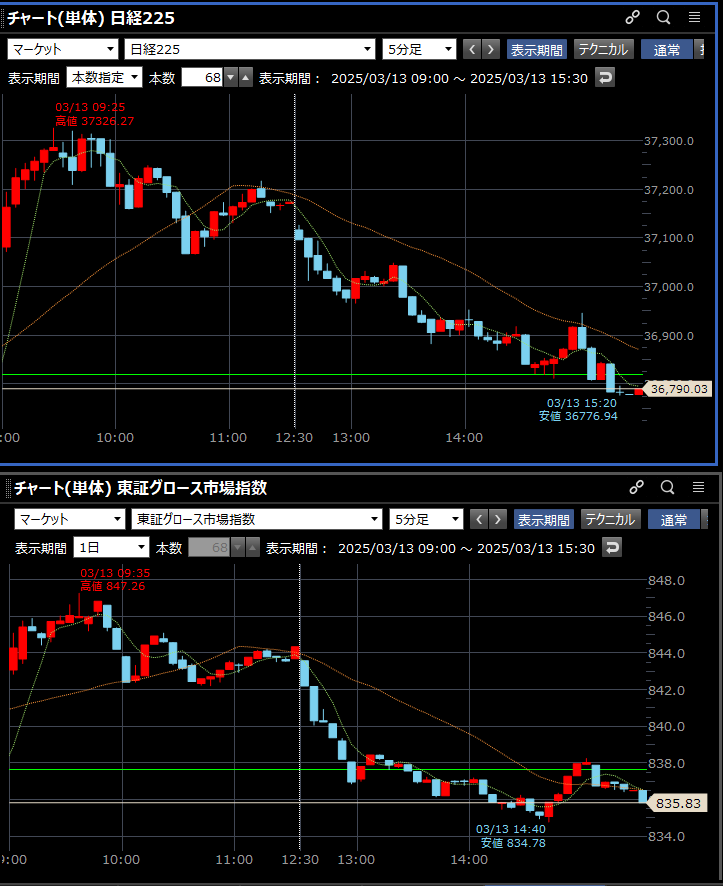
Task: Tap 表示期間 button in the 日経225 chart
Action: [537, 49]
